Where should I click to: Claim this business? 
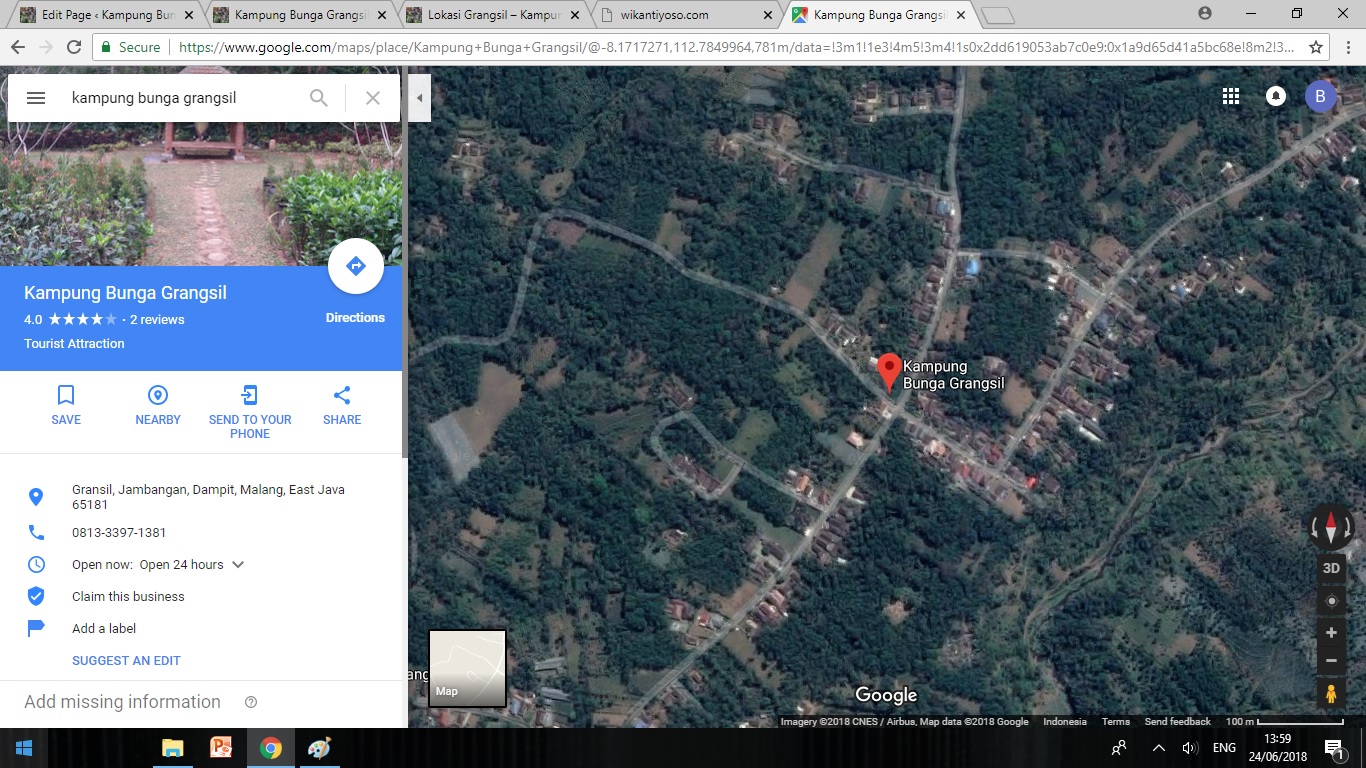(128, 597)
